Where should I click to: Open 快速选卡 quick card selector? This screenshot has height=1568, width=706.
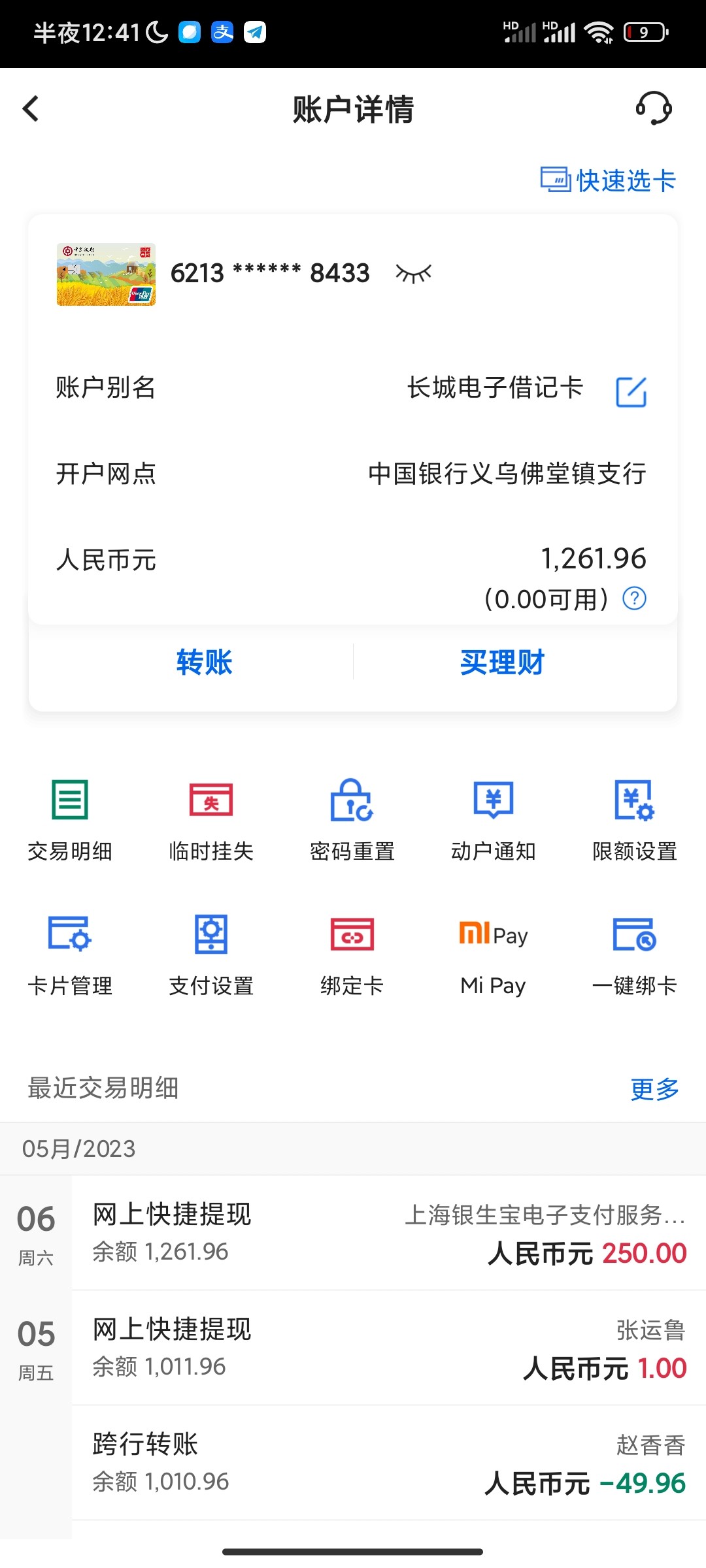point(609,180)
